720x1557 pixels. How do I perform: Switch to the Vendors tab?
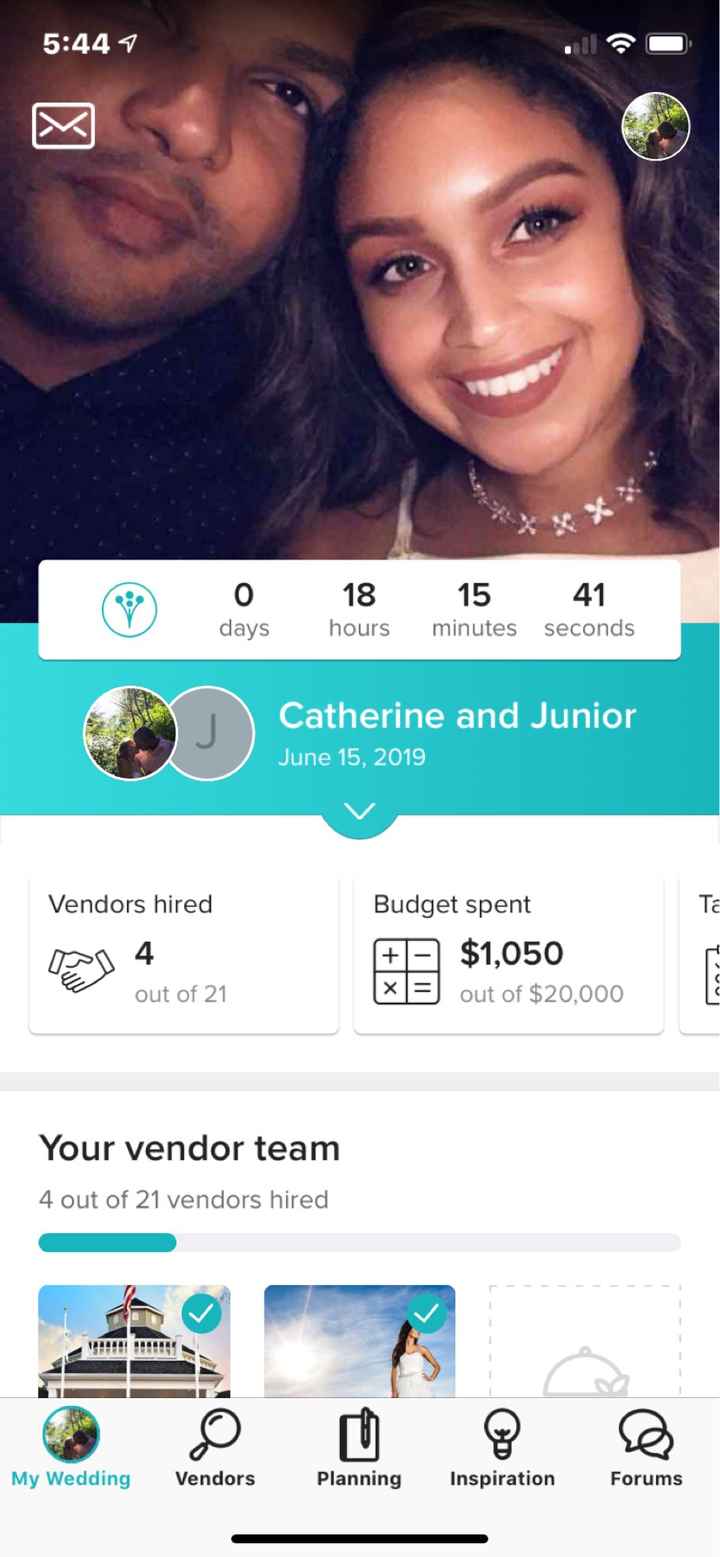click(x=215, y=1447)
